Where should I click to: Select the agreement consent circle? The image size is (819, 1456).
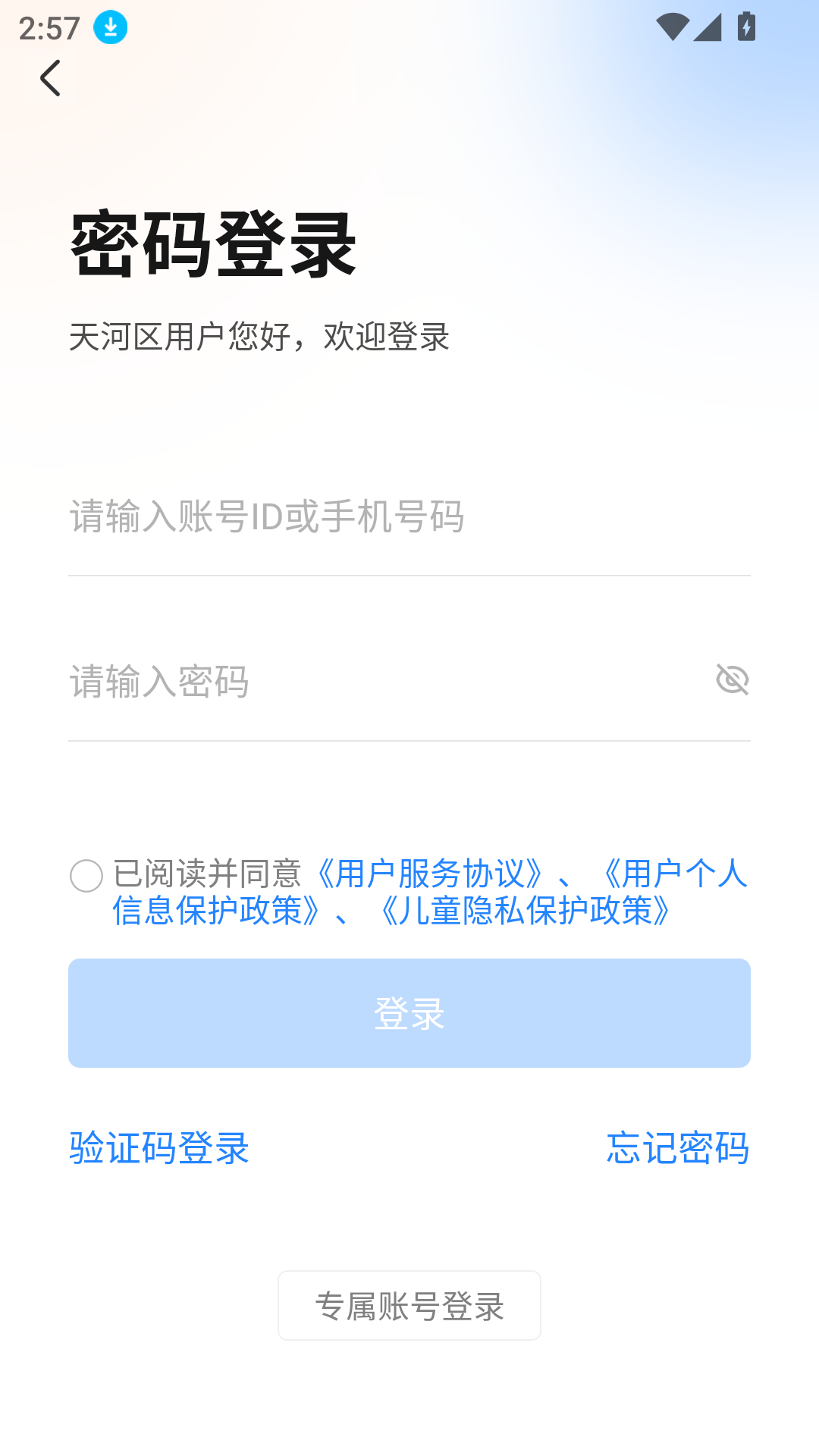tap(86, 877)
